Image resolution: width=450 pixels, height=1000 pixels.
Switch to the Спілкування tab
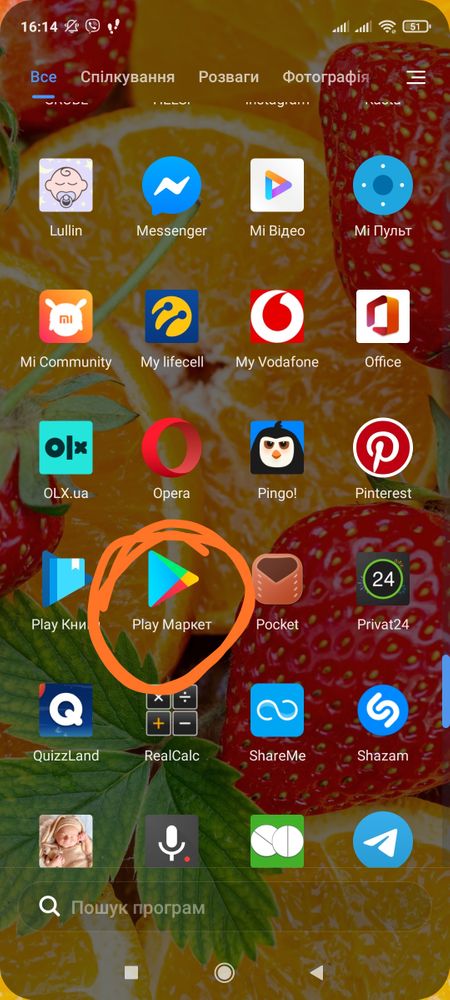point(127,77)
